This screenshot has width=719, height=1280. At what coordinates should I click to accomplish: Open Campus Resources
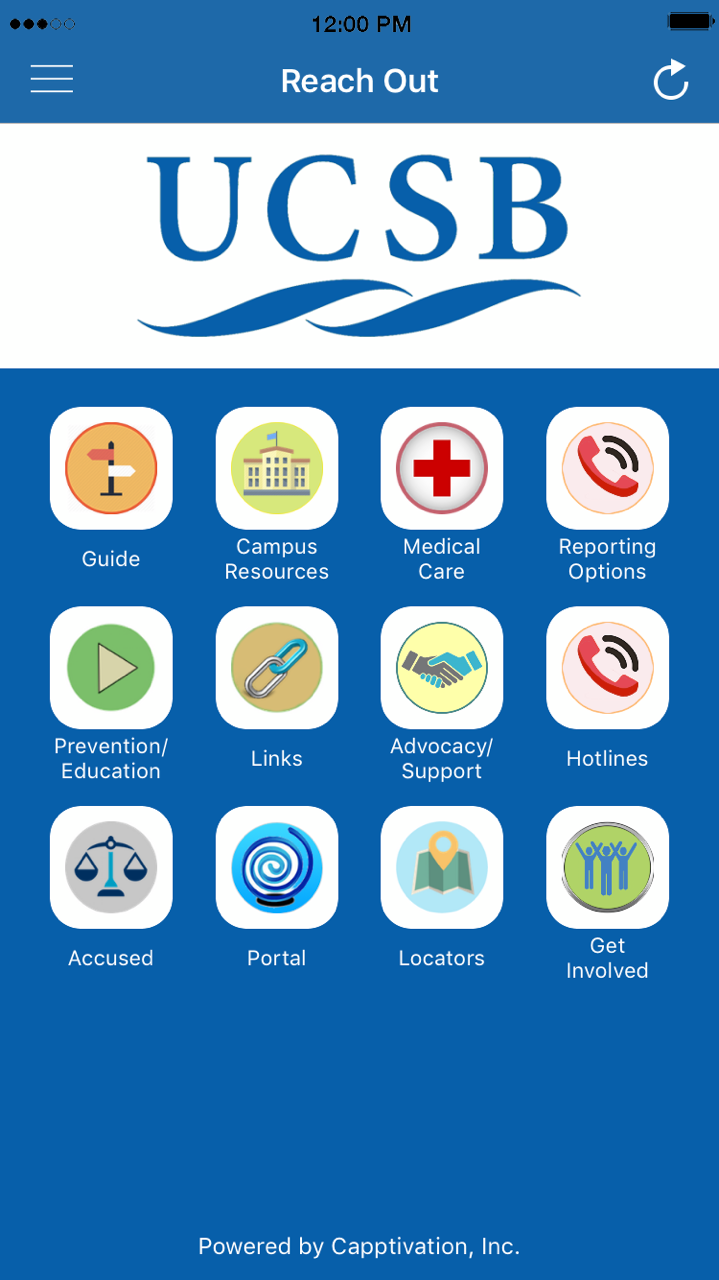(277, 468)
